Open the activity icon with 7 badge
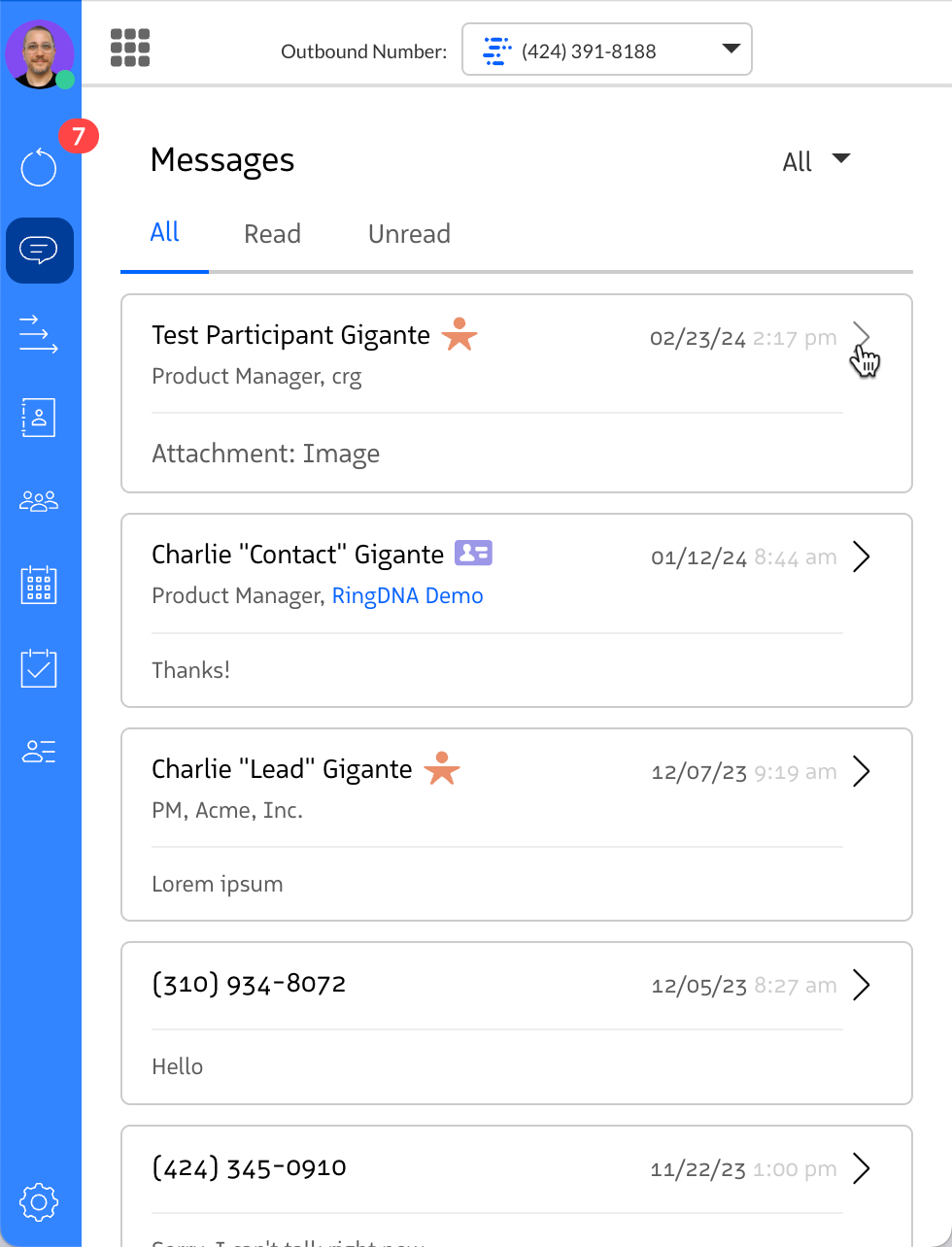The image size is (952, 1247). pos(40,167)
